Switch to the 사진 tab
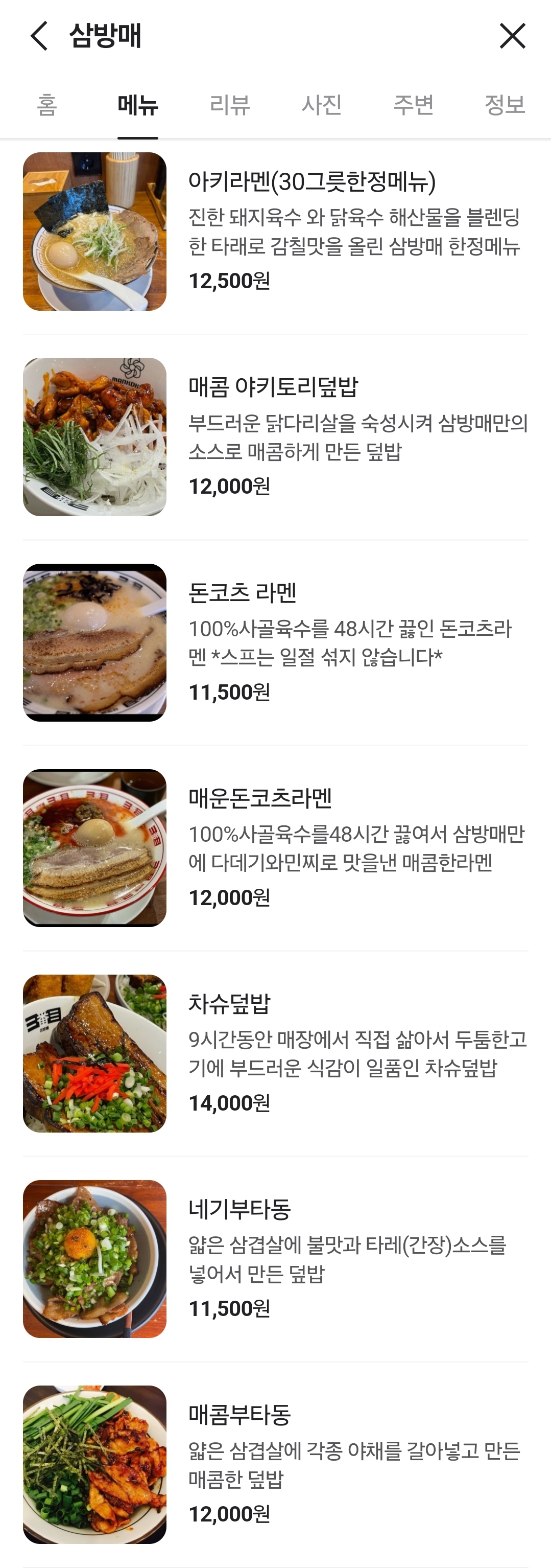Screen dimensions: 551x1568 322,105
